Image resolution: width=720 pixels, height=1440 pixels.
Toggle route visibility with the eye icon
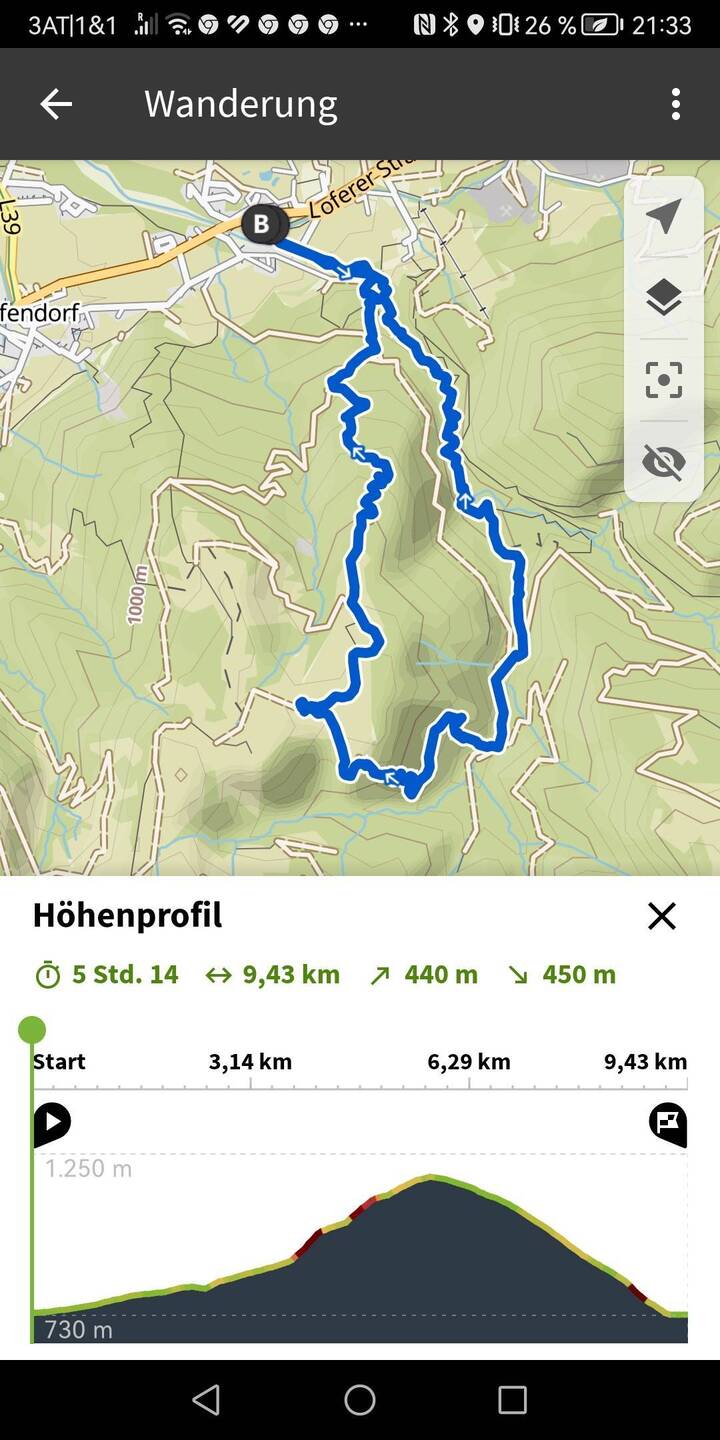664,462
